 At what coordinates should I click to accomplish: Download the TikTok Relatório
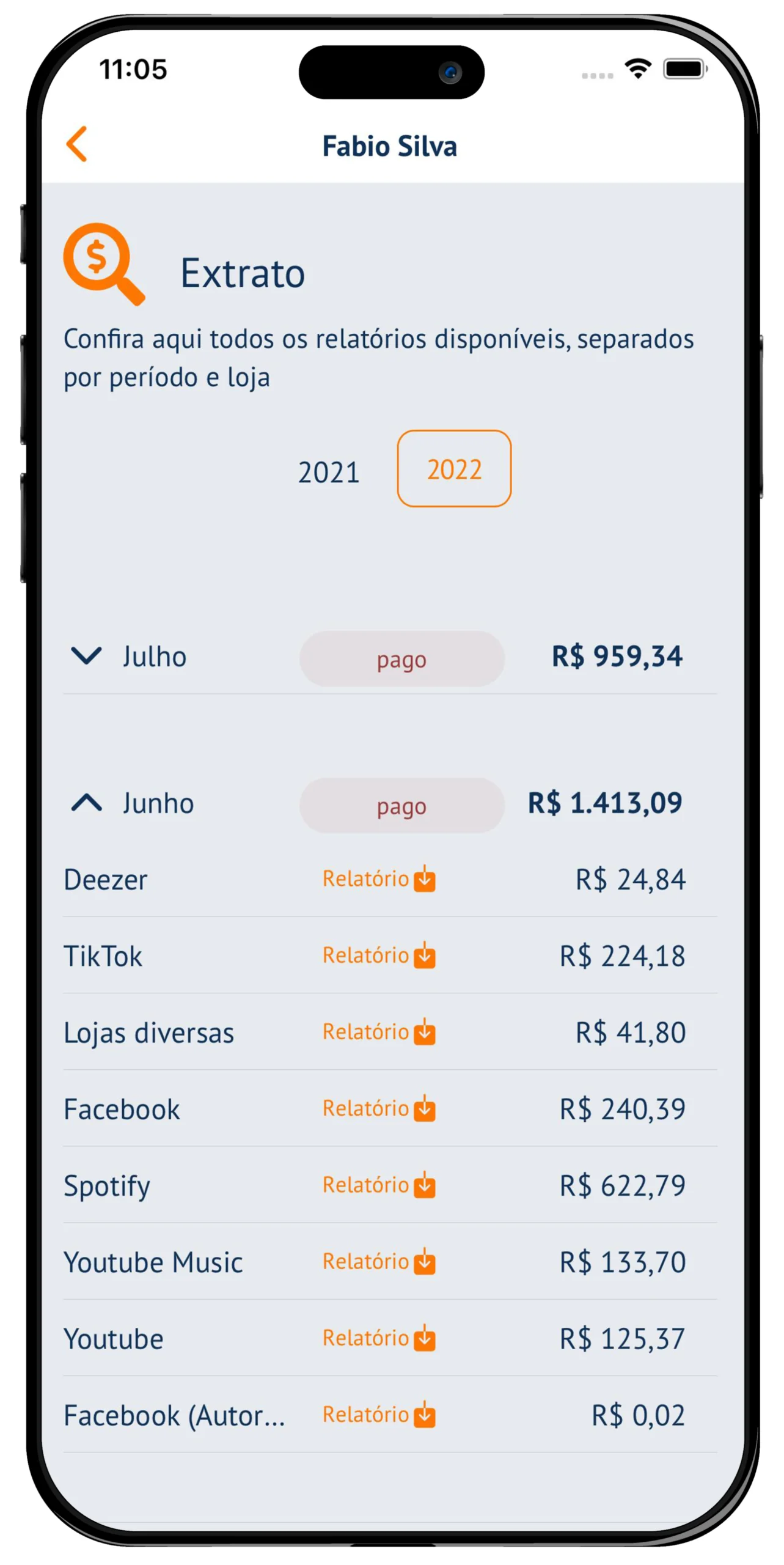coord(378,955)
